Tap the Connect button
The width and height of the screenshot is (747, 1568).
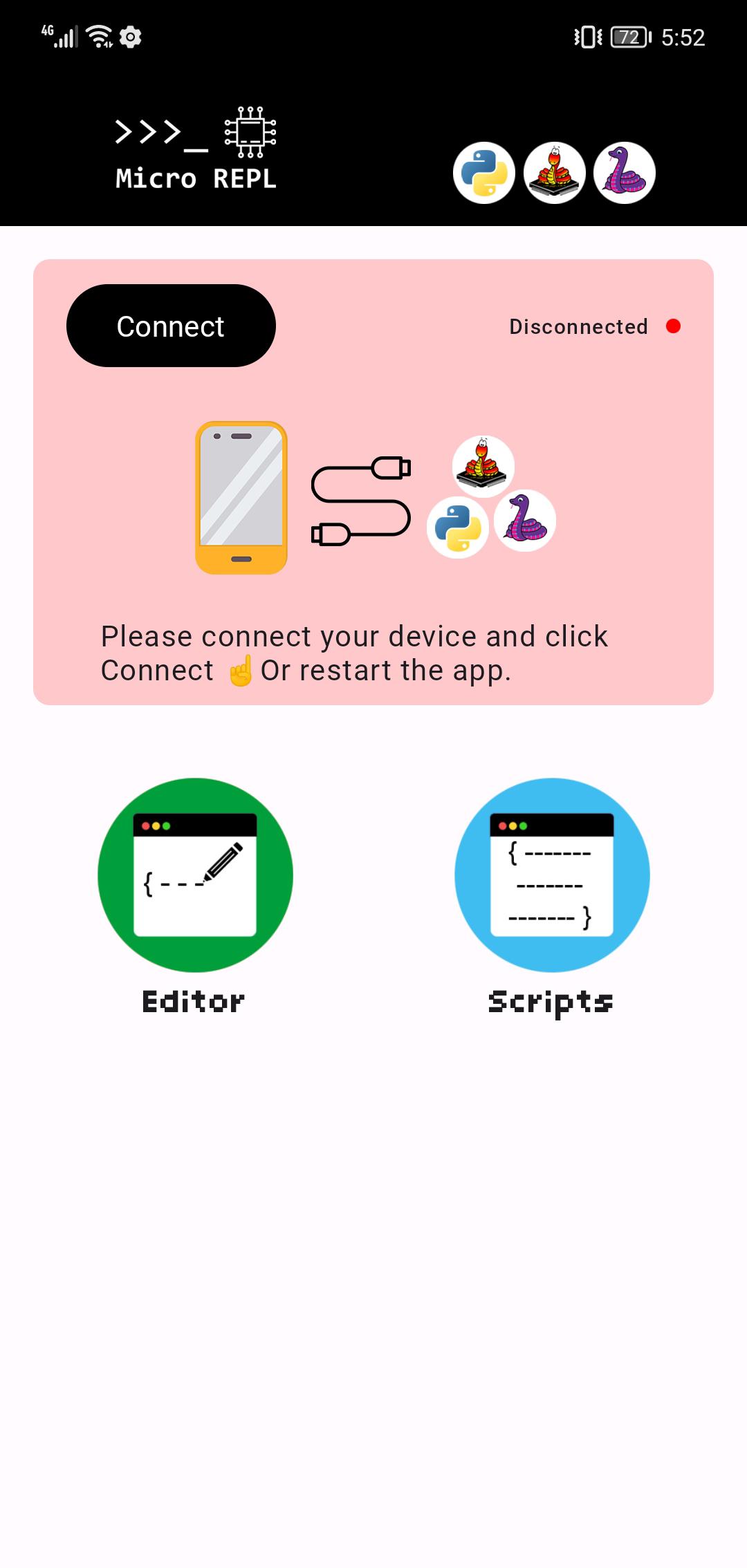pyautogui.click(x=171, y=326)
